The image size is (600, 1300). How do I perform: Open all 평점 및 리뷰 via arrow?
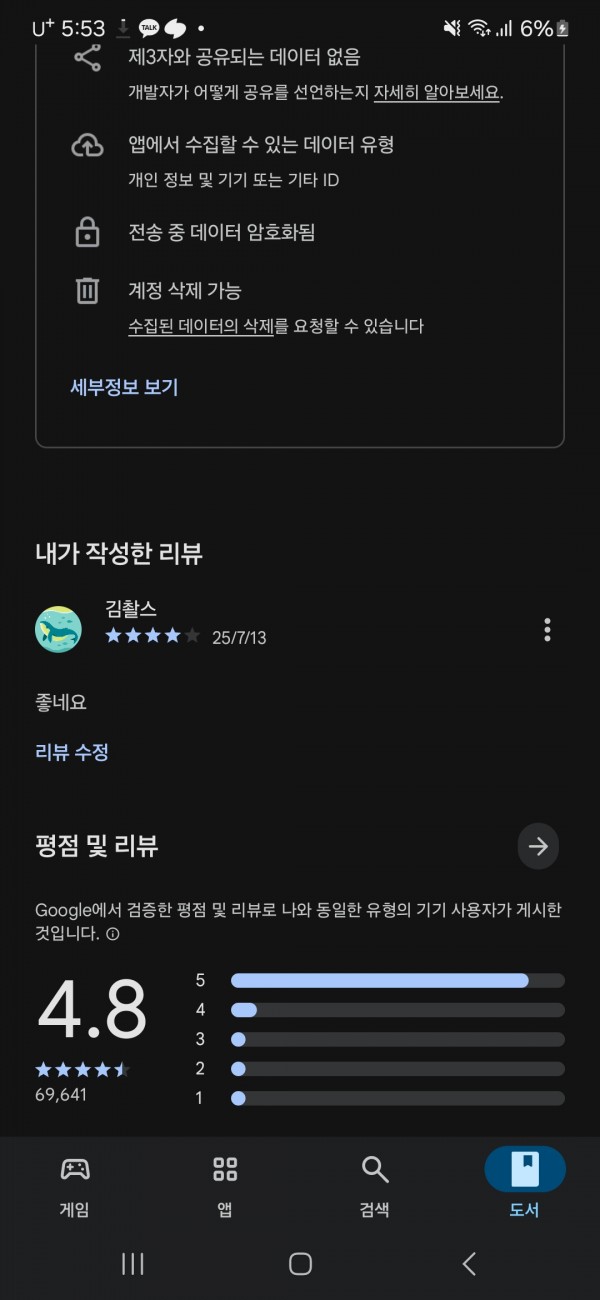pyautogui.click(x=538, y=847)
